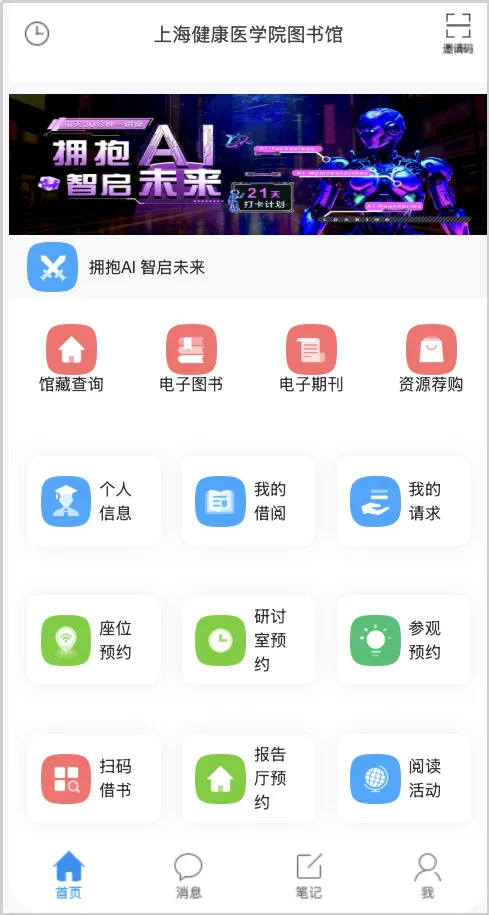Open 报告厅预约 hall booking

249,778
